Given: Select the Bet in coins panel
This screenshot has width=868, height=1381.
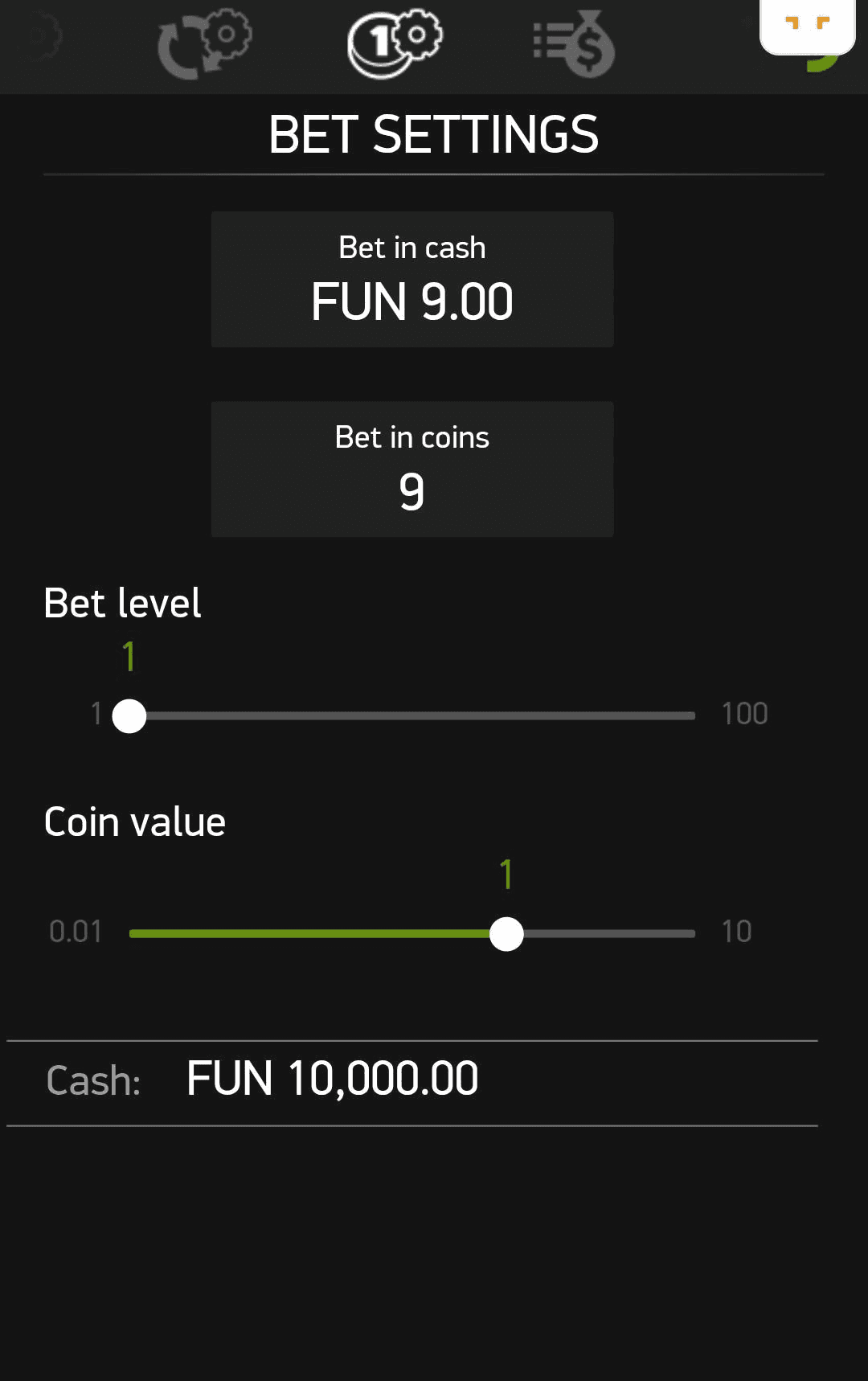Looking at the screenshot, I should click(x=411, y=468).
